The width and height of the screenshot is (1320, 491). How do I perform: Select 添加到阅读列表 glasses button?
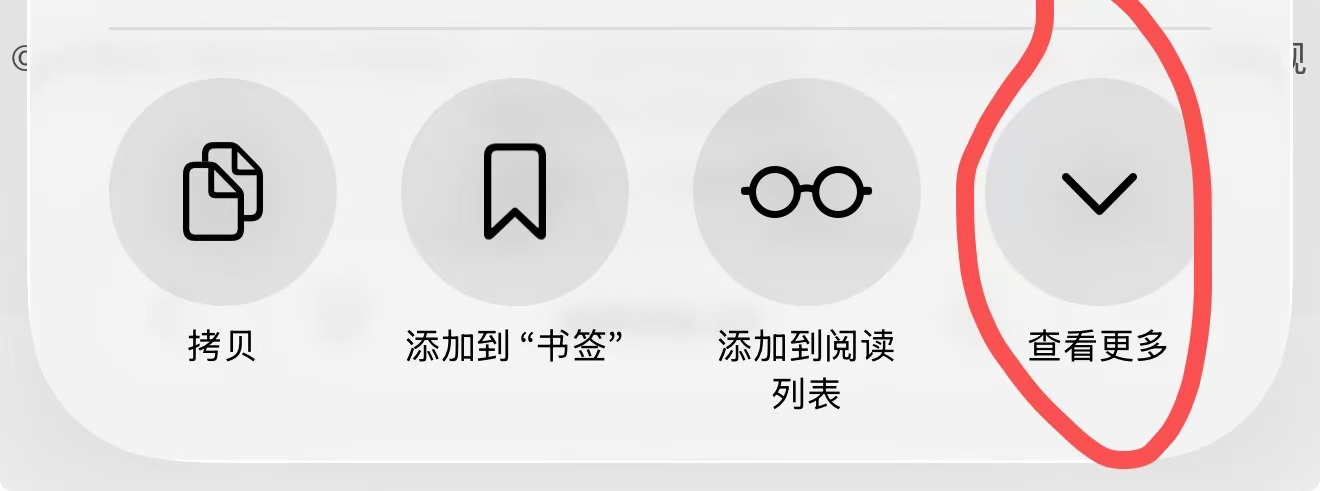(806, 192)
